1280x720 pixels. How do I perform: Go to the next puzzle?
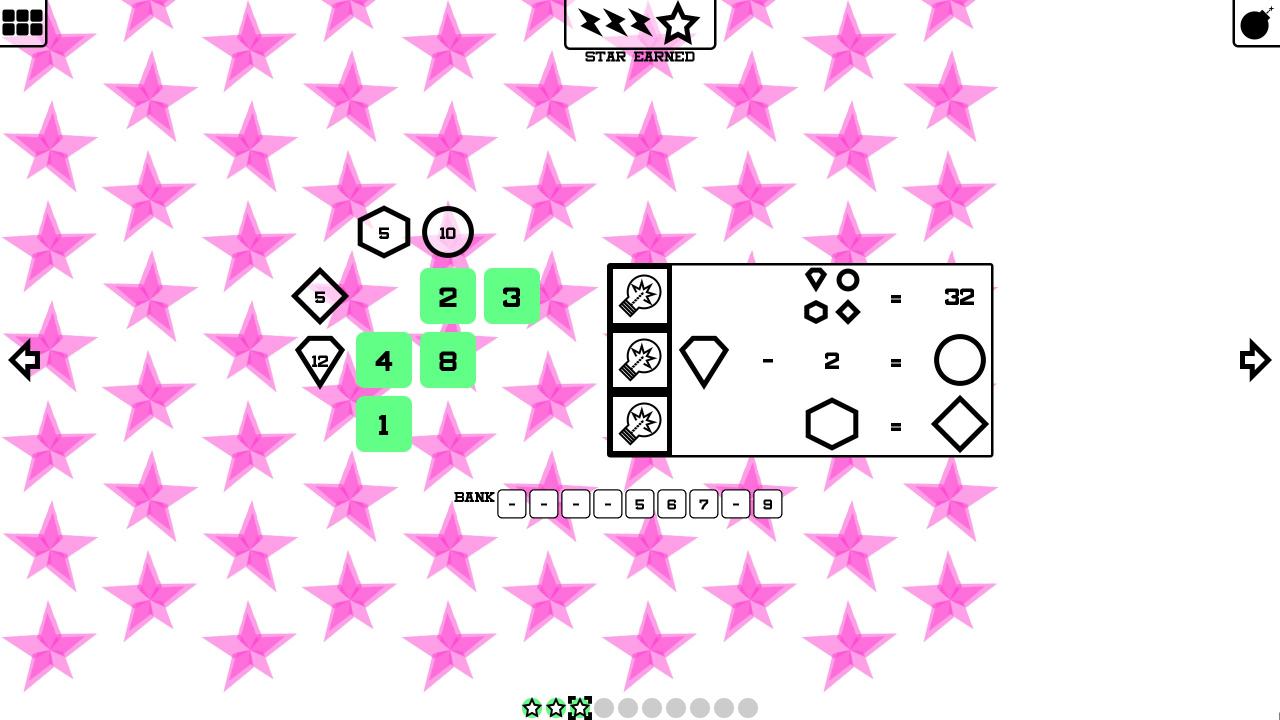point(1255,360)
